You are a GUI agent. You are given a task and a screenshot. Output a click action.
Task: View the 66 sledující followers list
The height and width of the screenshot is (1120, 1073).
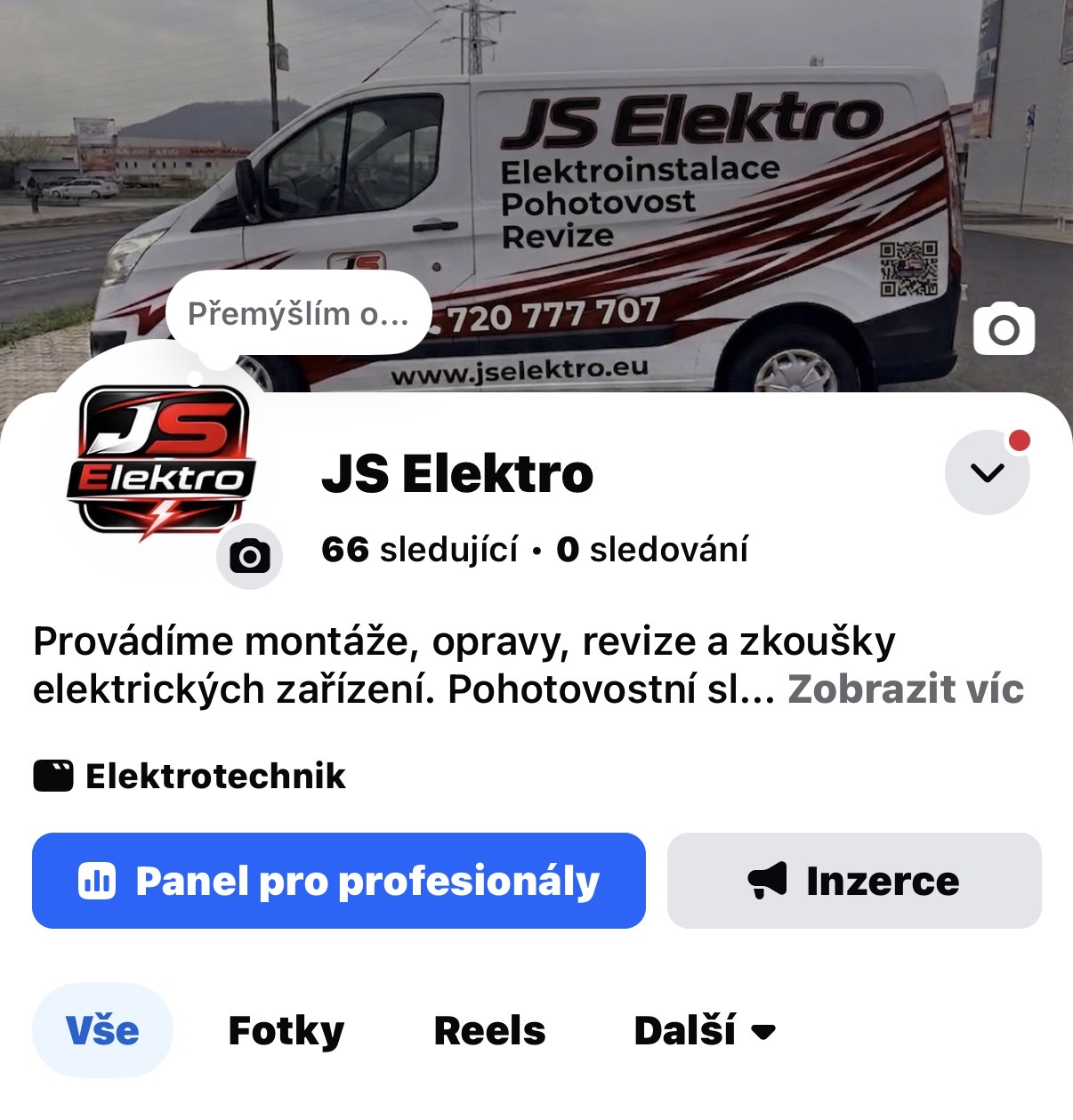pos(419,550)
